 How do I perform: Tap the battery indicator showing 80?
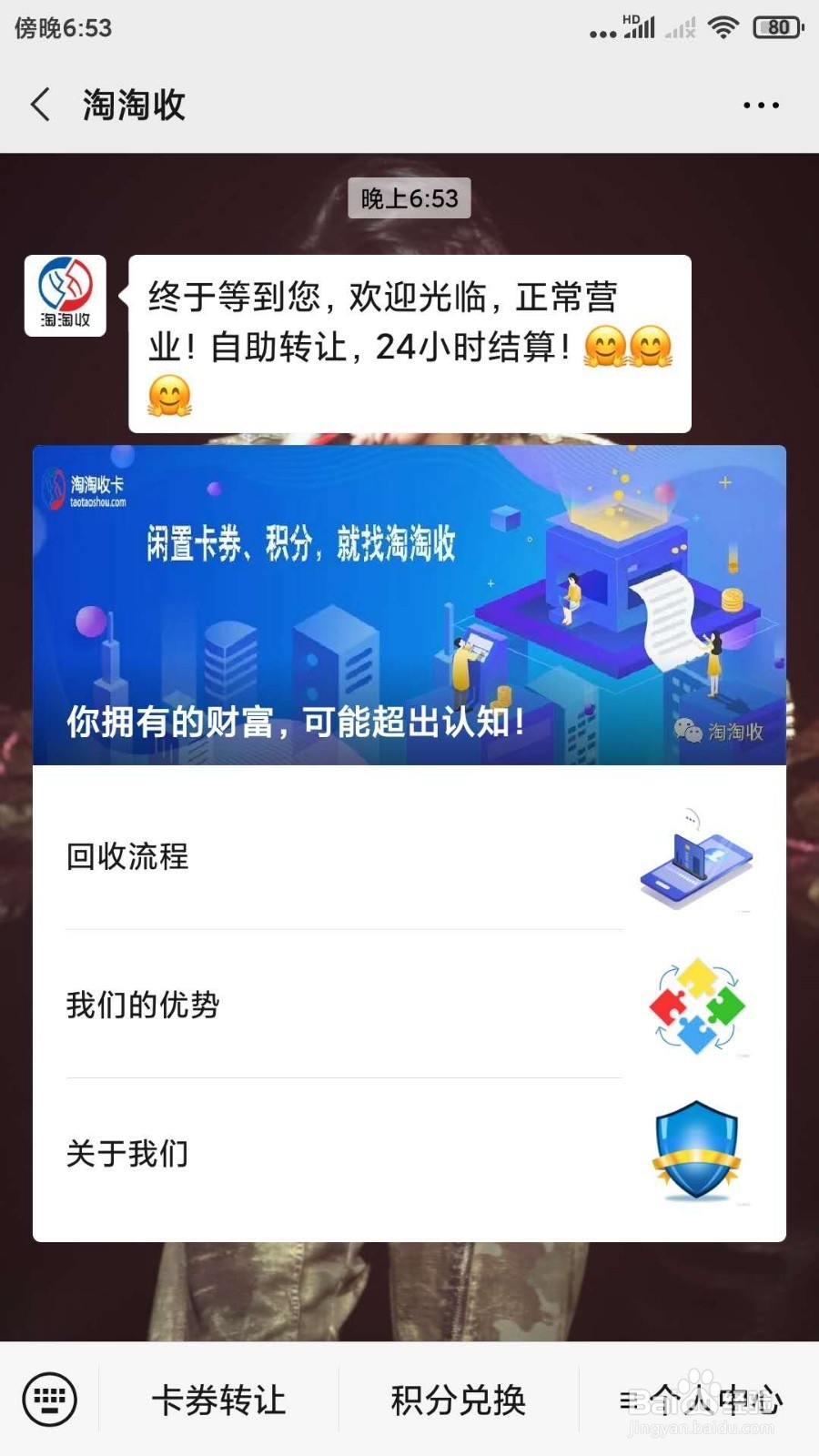pos(775,27)
